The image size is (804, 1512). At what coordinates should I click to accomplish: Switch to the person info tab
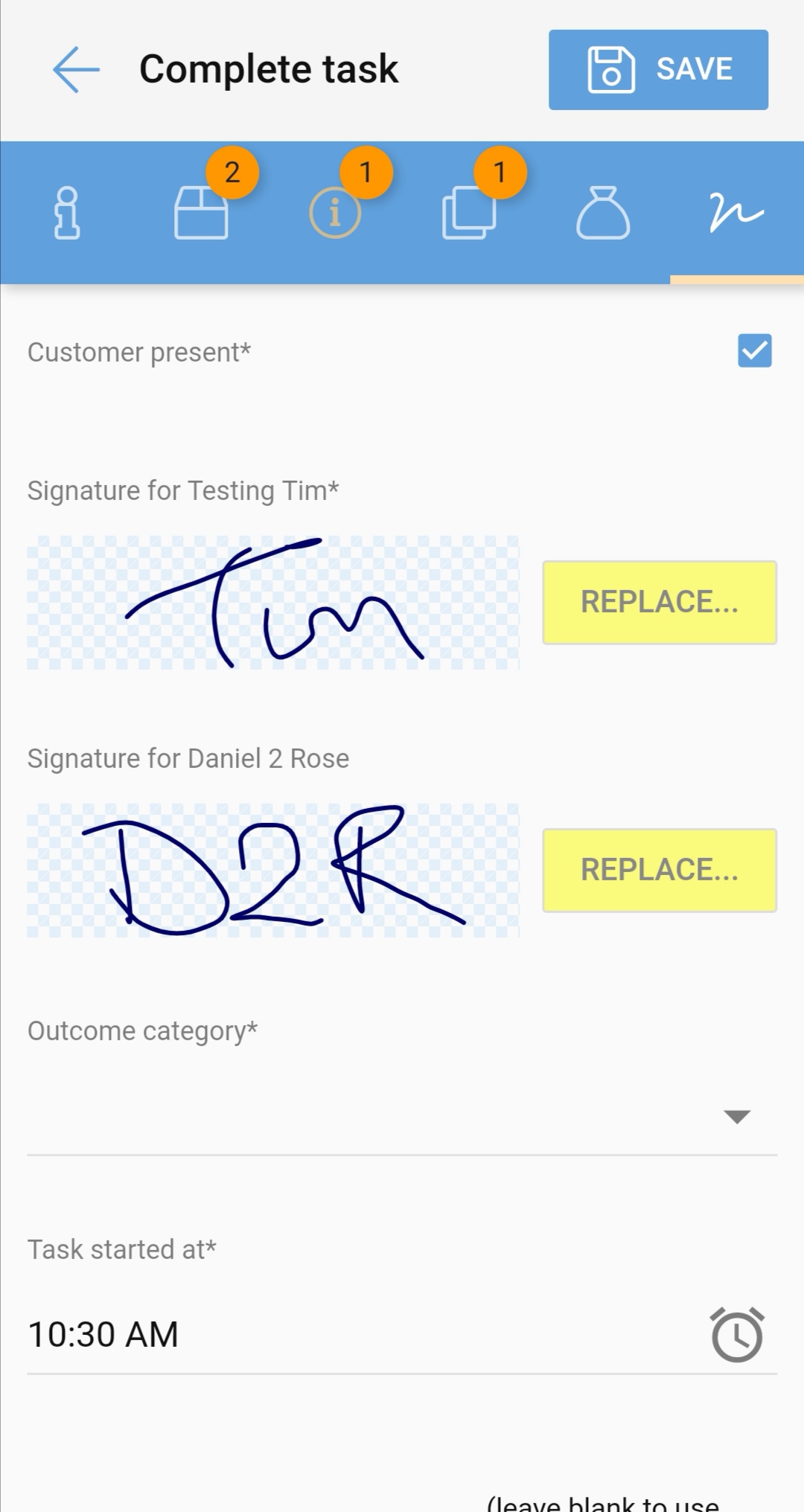(67, 213)
